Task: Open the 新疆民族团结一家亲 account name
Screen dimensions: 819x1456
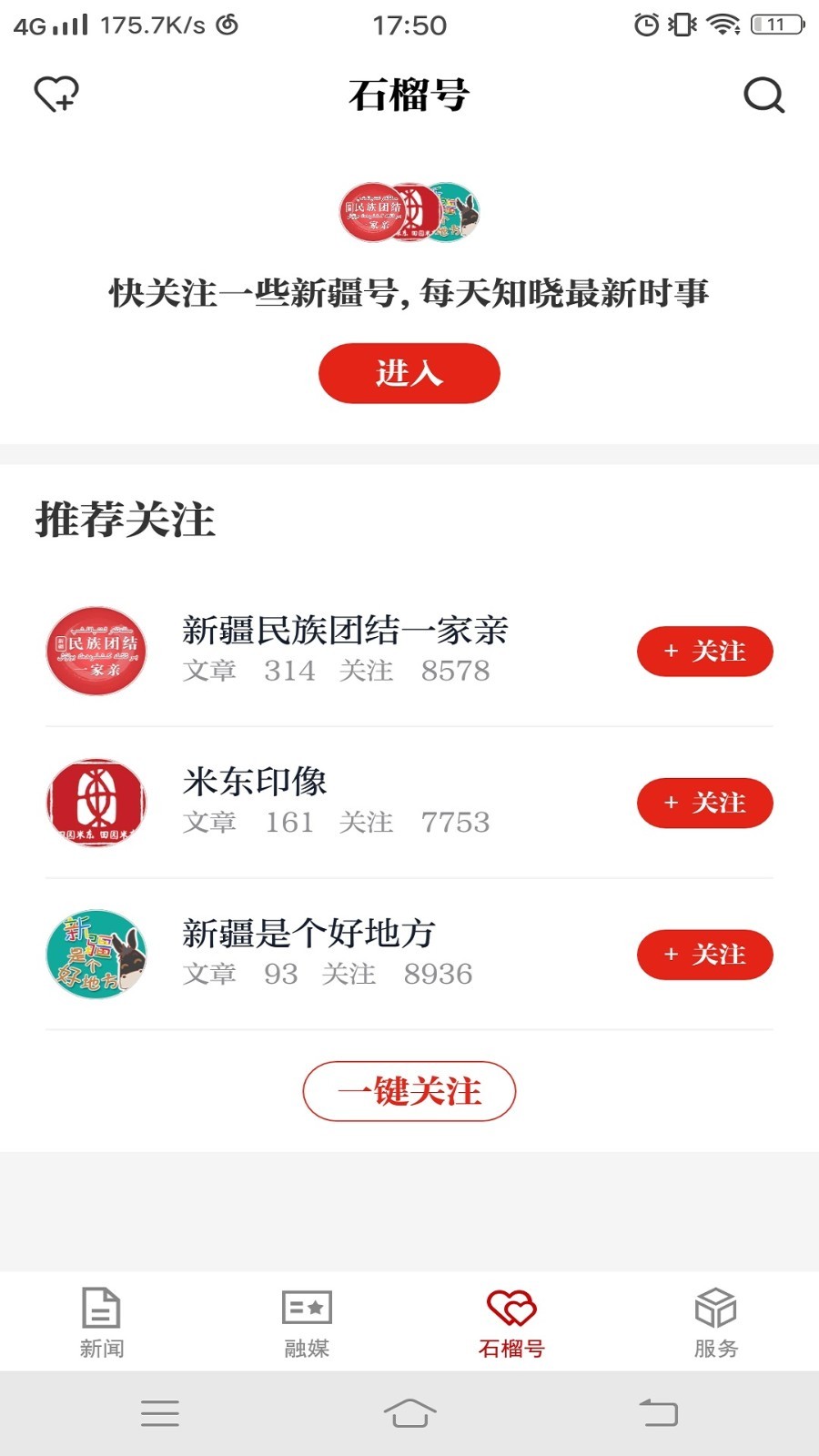Action: [346, 629]
